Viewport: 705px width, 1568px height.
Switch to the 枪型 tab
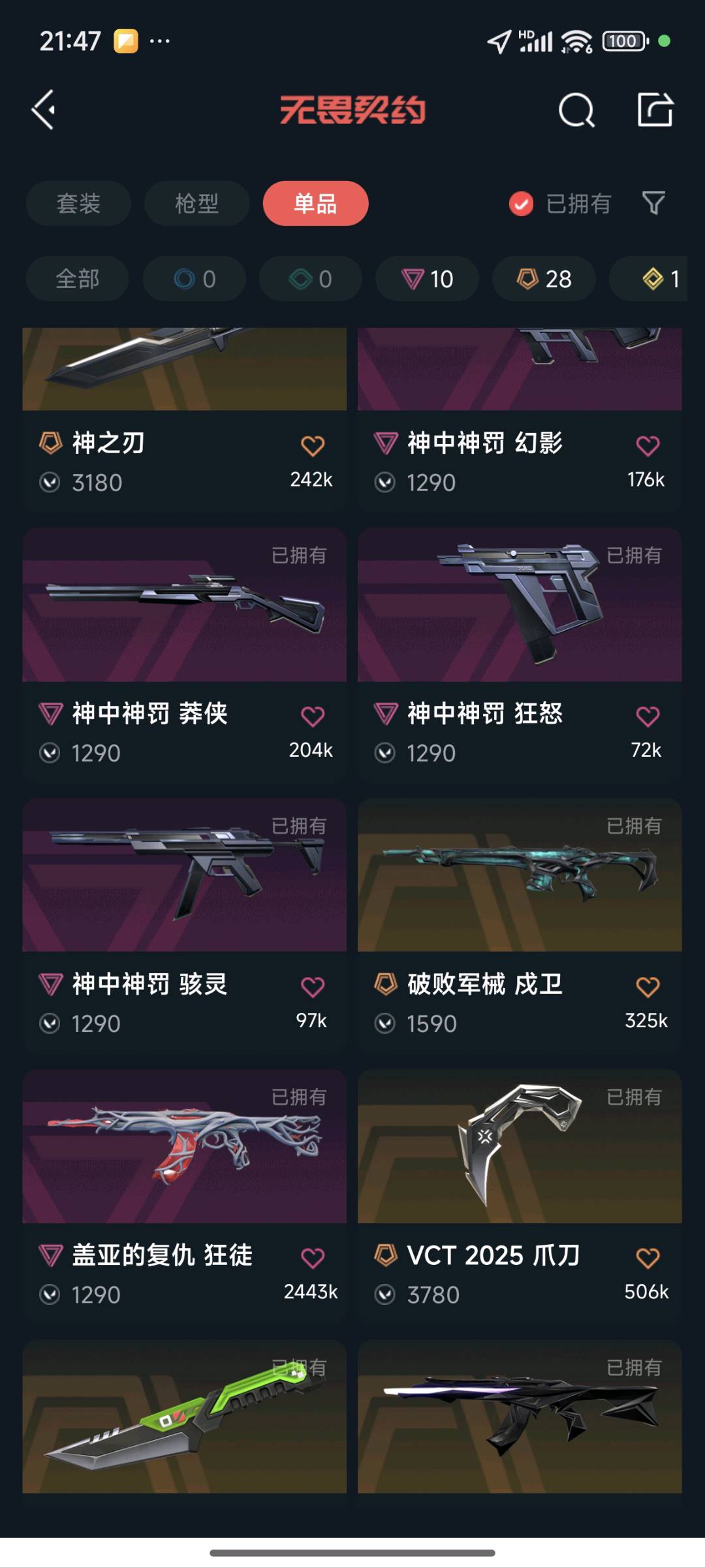(x=196, y=203)
